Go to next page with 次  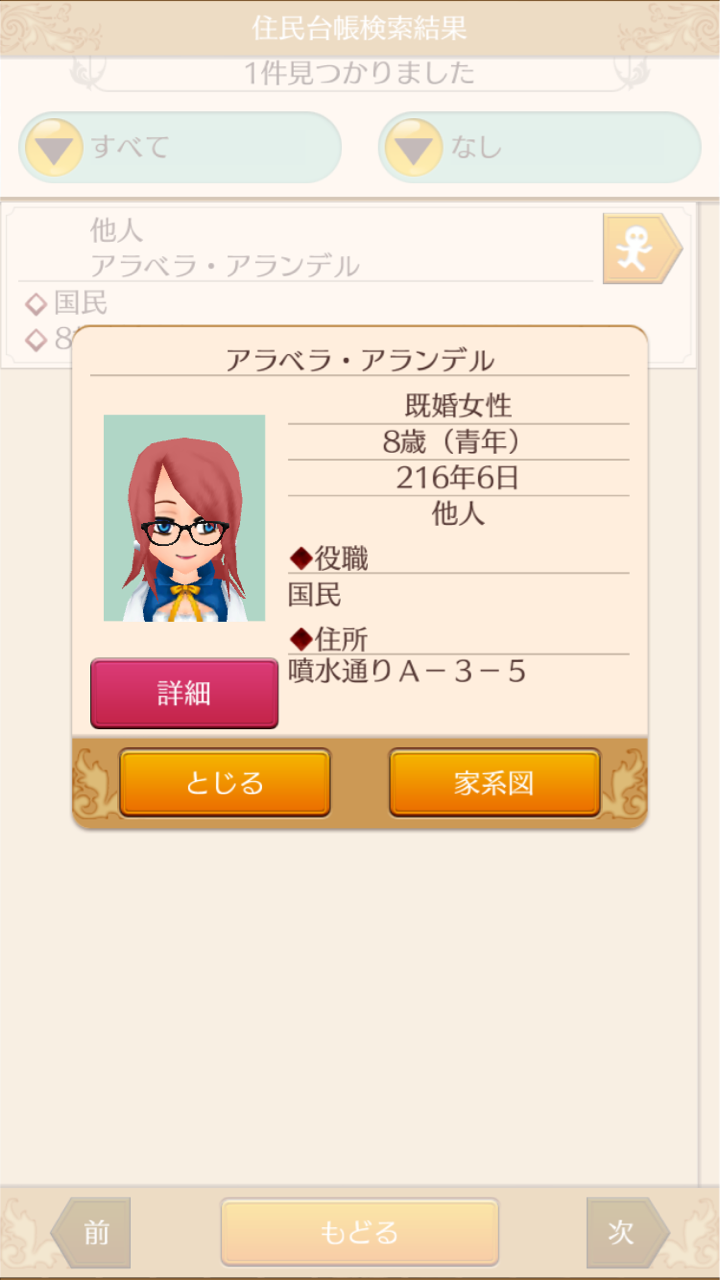(627, 1232)
